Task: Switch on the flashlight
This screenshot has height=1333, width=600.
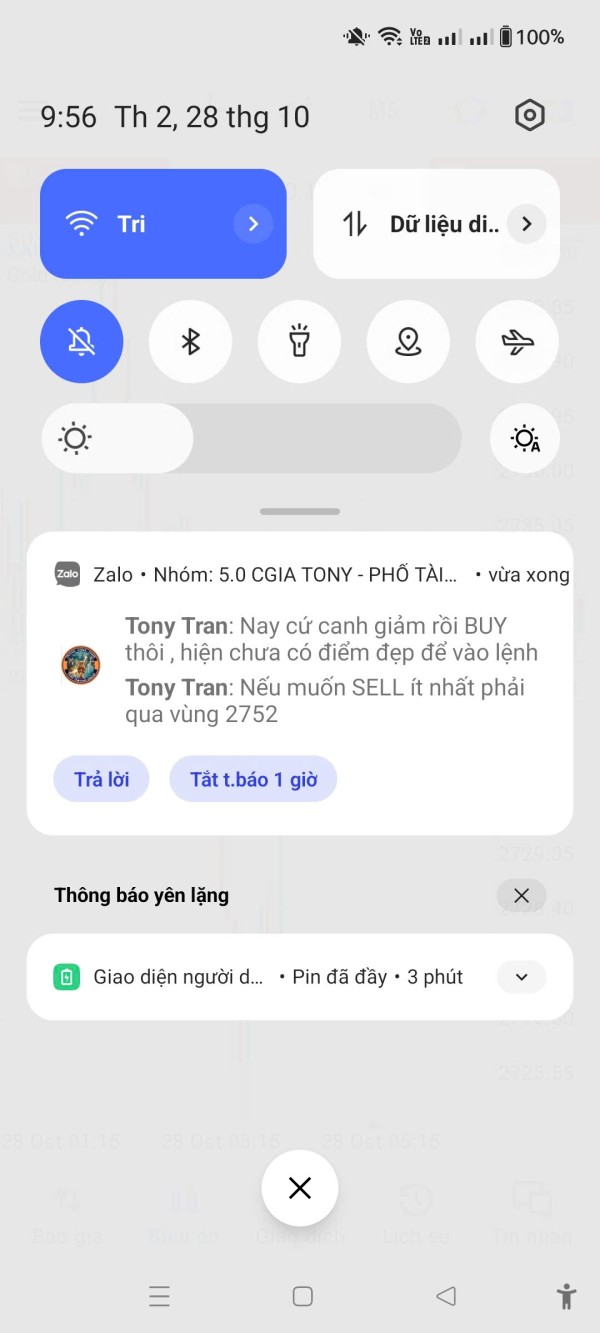Action: click(x=299, y=342)
